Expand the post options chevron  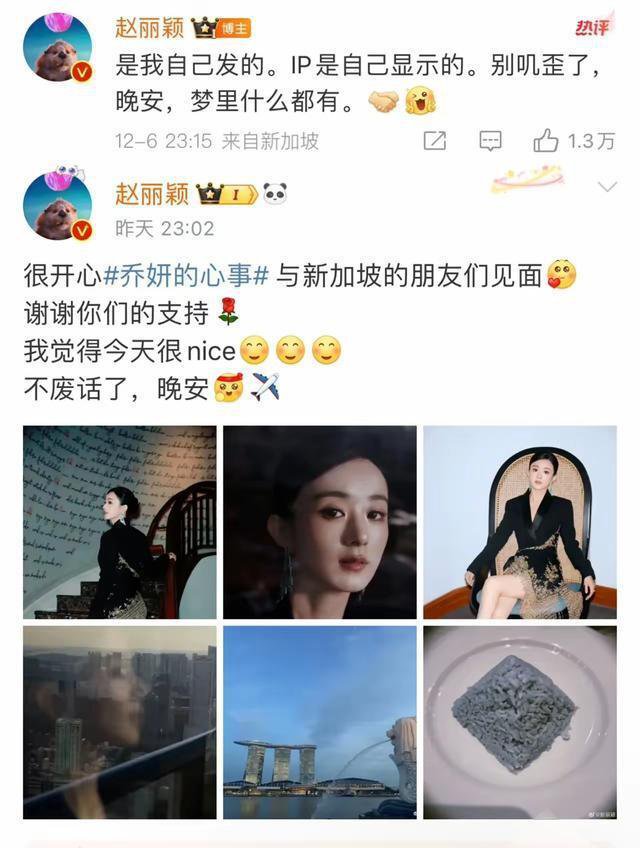[x=607, y=187]
